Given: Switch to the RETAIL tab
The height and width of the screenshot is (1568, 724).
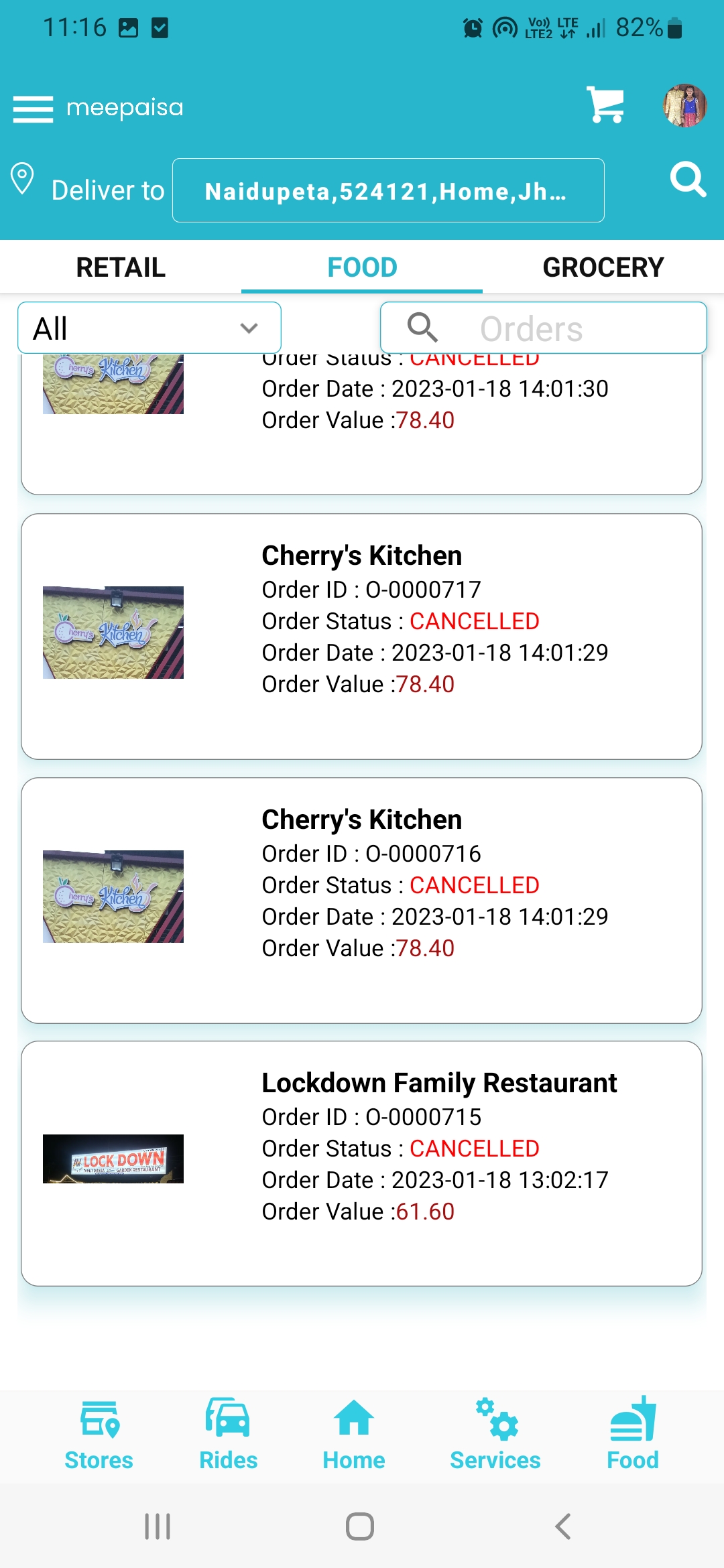Looking at the screenshot, I should [121, 267].
